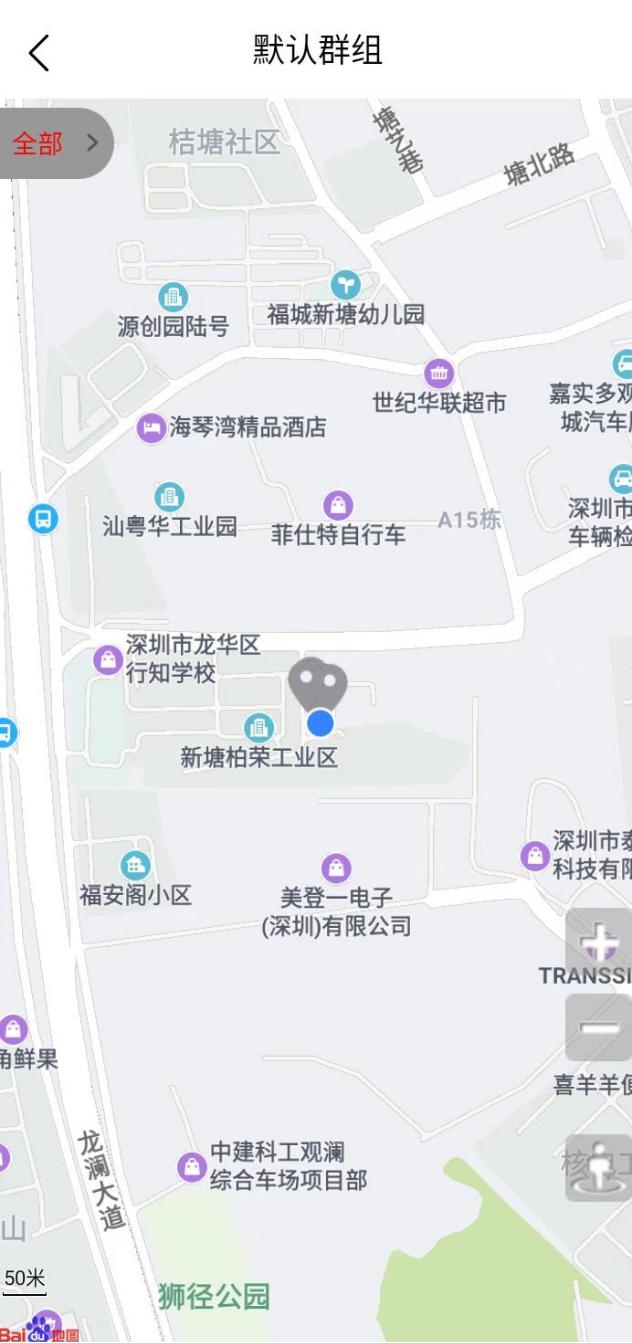The height and width of the screenshot is (1343, 632).
Task: Zoom out on the map
Action: [x=599, y=1027]
